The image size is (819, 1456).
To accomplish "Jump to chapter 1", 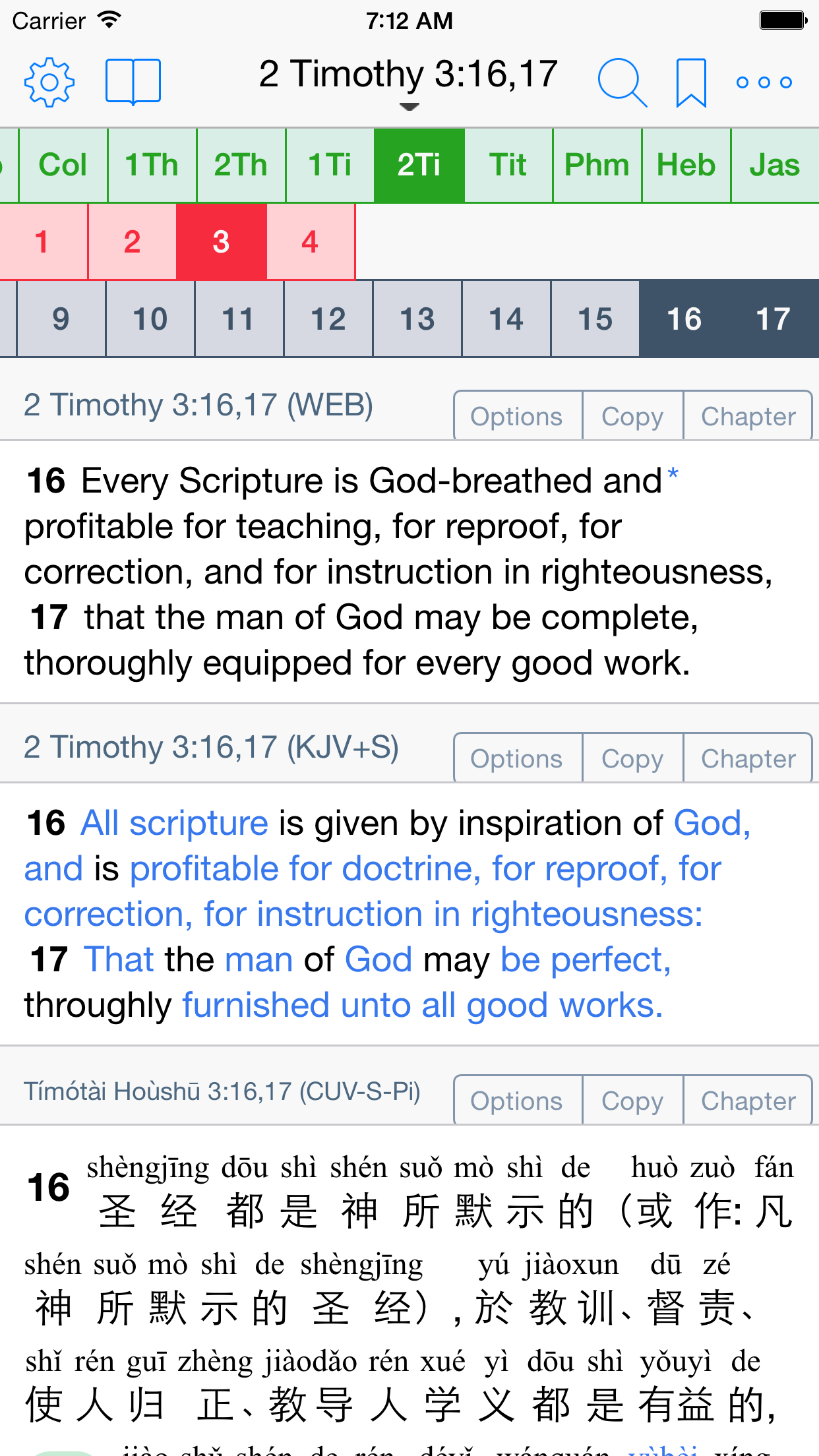I will (x=42, y=242).
